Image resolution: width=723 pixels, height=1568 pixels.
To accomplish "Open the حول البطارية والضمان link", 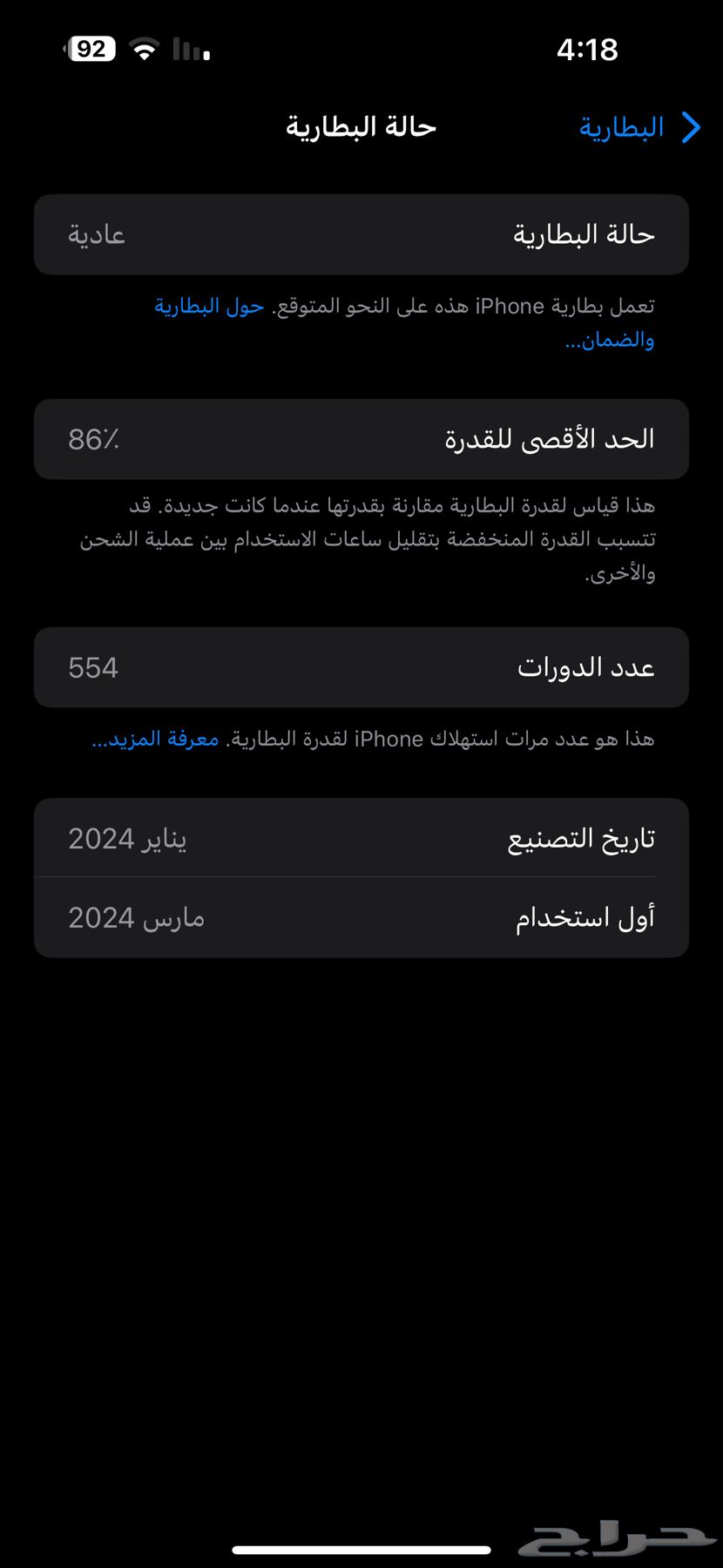I will [x=209, y=307].
